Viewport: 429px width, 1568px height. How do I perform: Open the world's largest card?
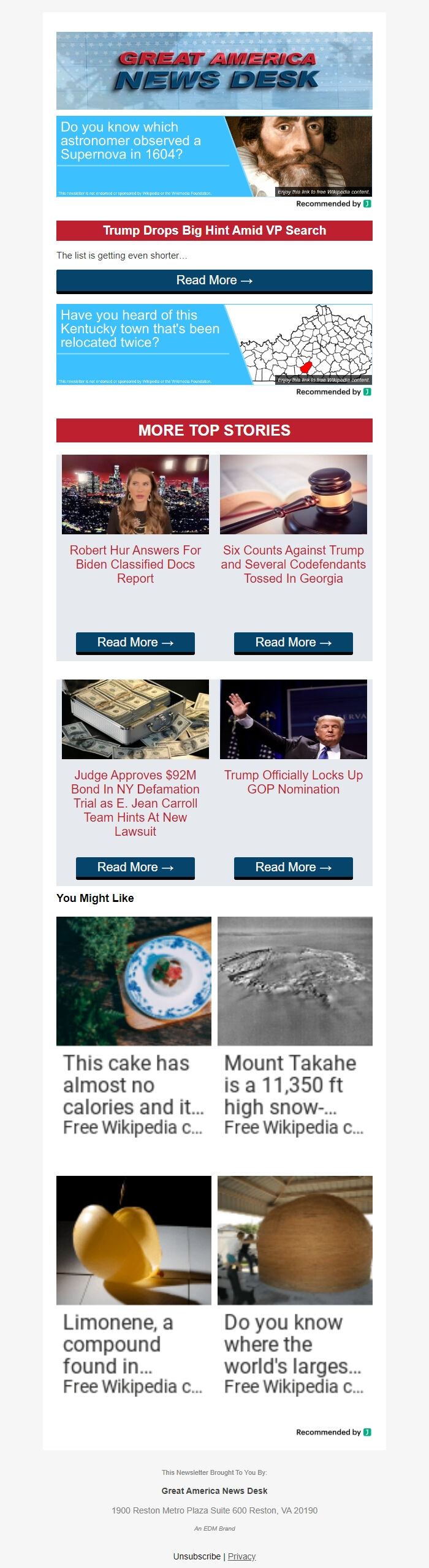click(295, 1286)
